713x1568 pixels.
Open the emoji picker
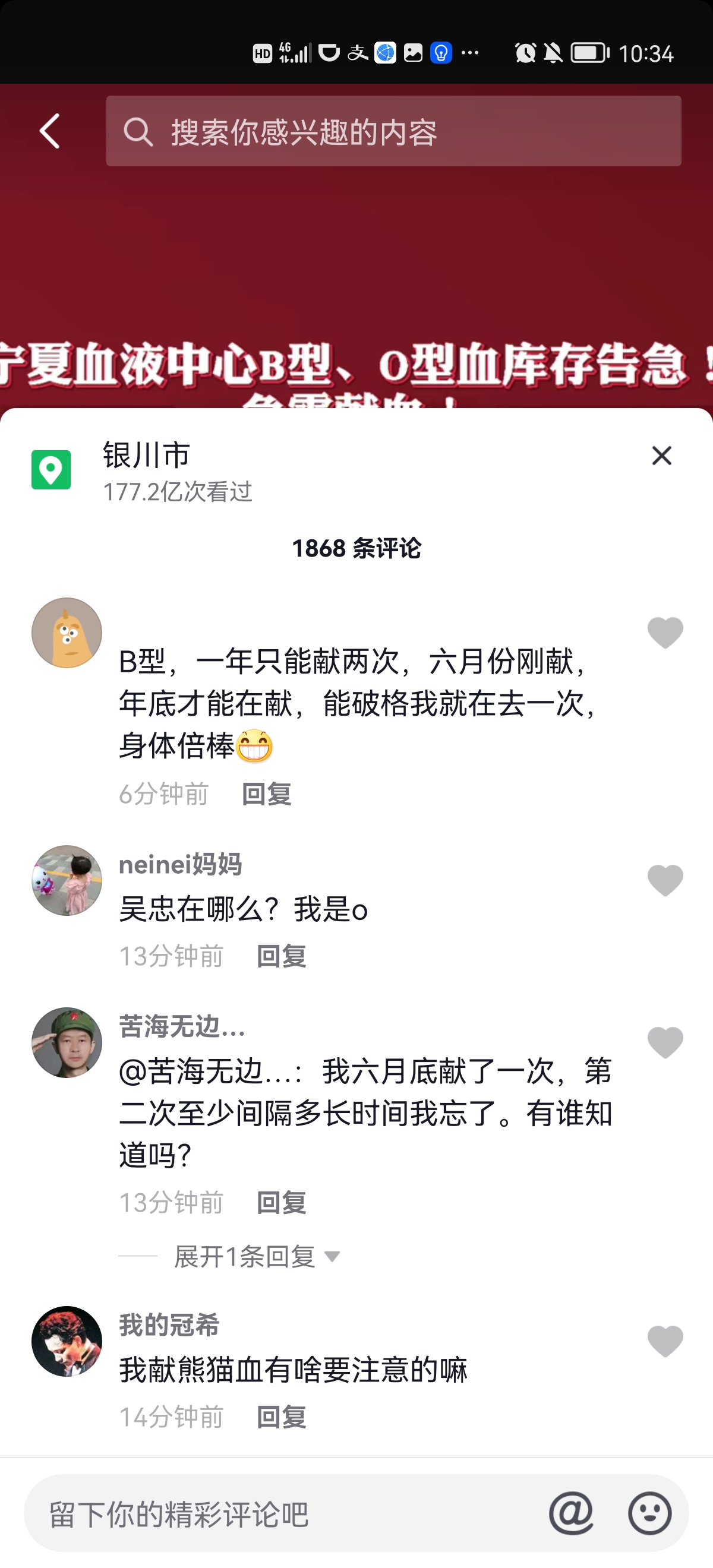pyautogui.click(x=649, y=1513)
